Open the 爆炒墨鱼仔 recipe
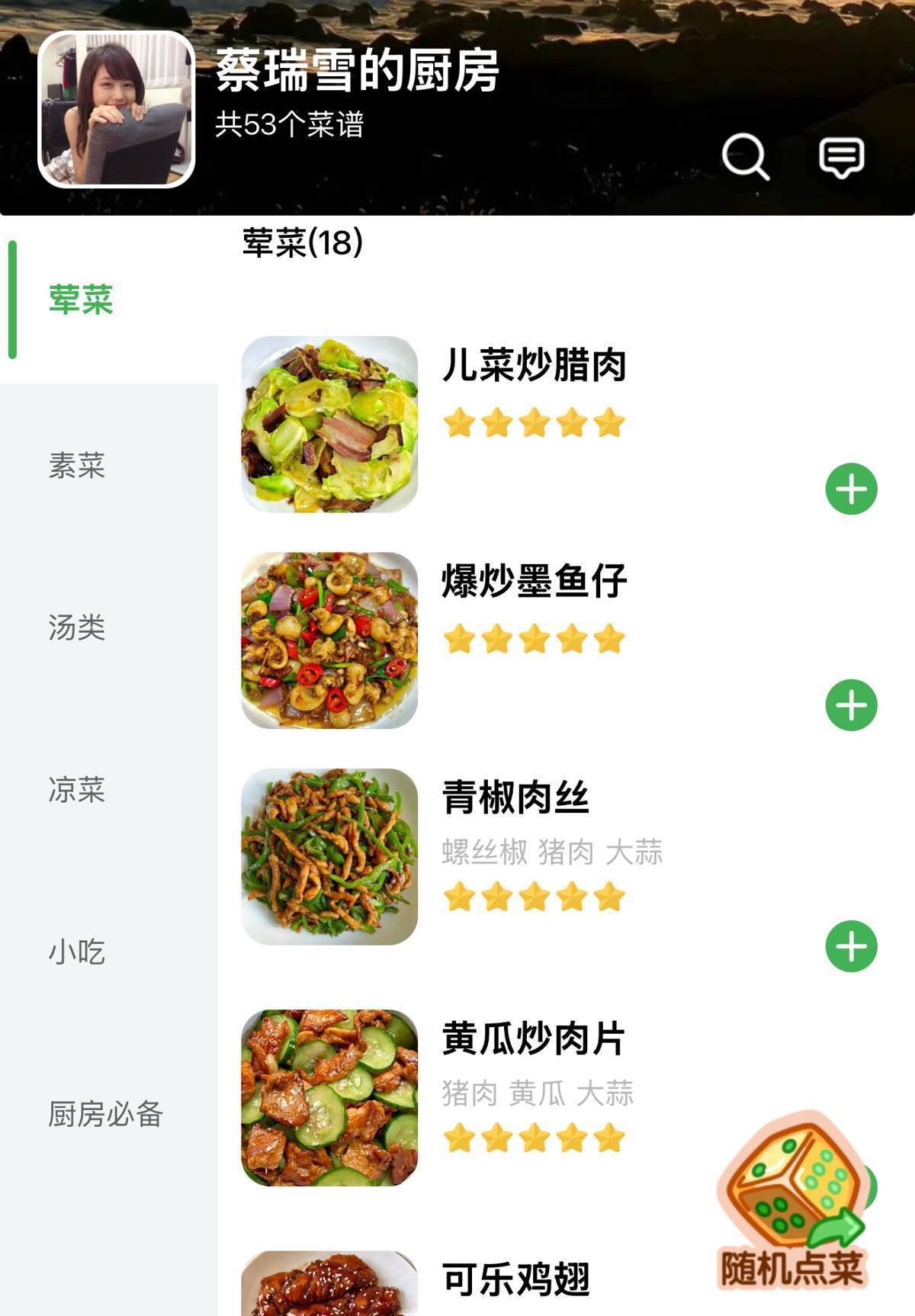Screen dimensions: 915x1316 pyautogui.click(x=534, y=582)
